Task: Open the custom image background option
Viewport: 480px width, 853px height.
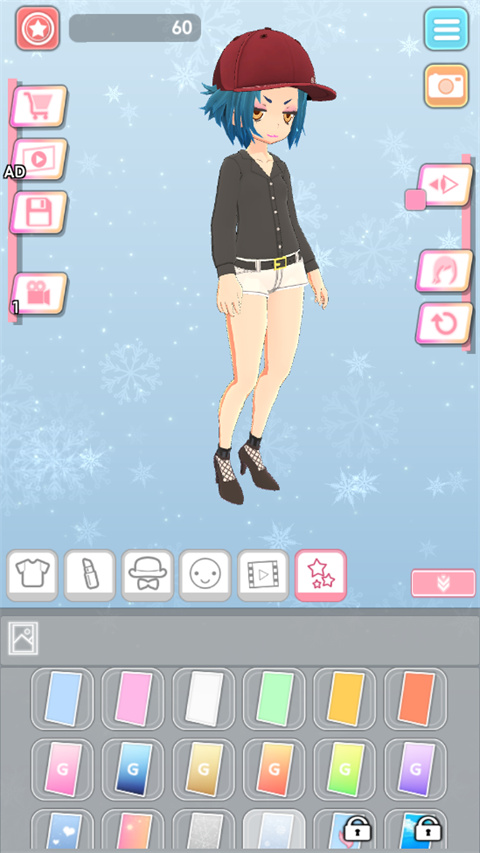Action: (x=23, y=638)
